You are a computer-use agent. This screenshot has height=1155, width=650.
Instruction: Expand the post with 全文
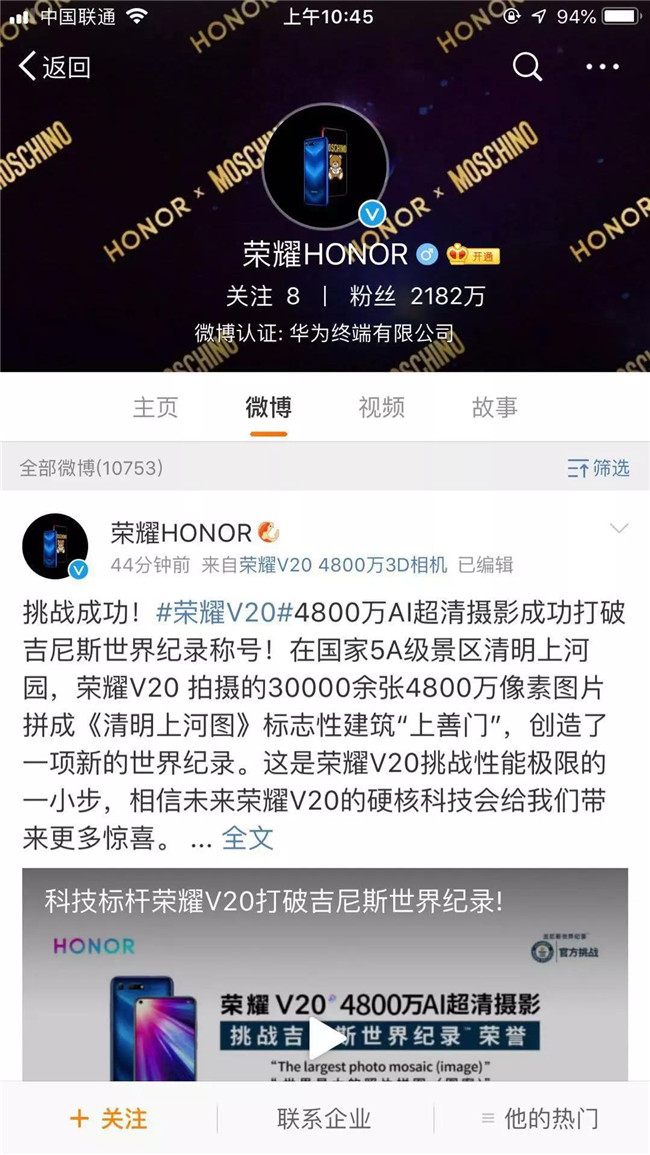coord(247,837)
